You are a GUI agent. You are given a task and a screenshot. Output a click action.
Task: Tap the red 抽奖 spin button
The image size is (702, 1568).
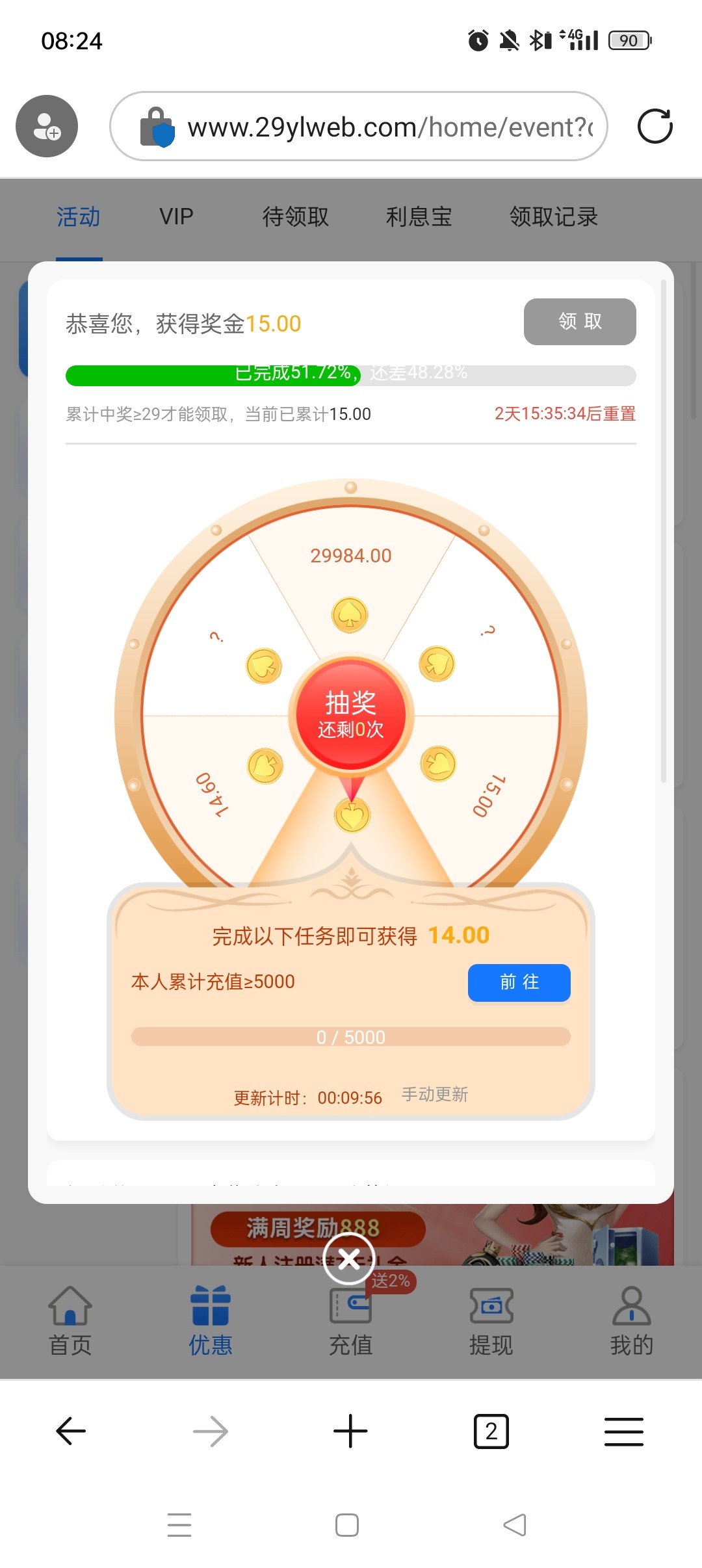(350, 714)
